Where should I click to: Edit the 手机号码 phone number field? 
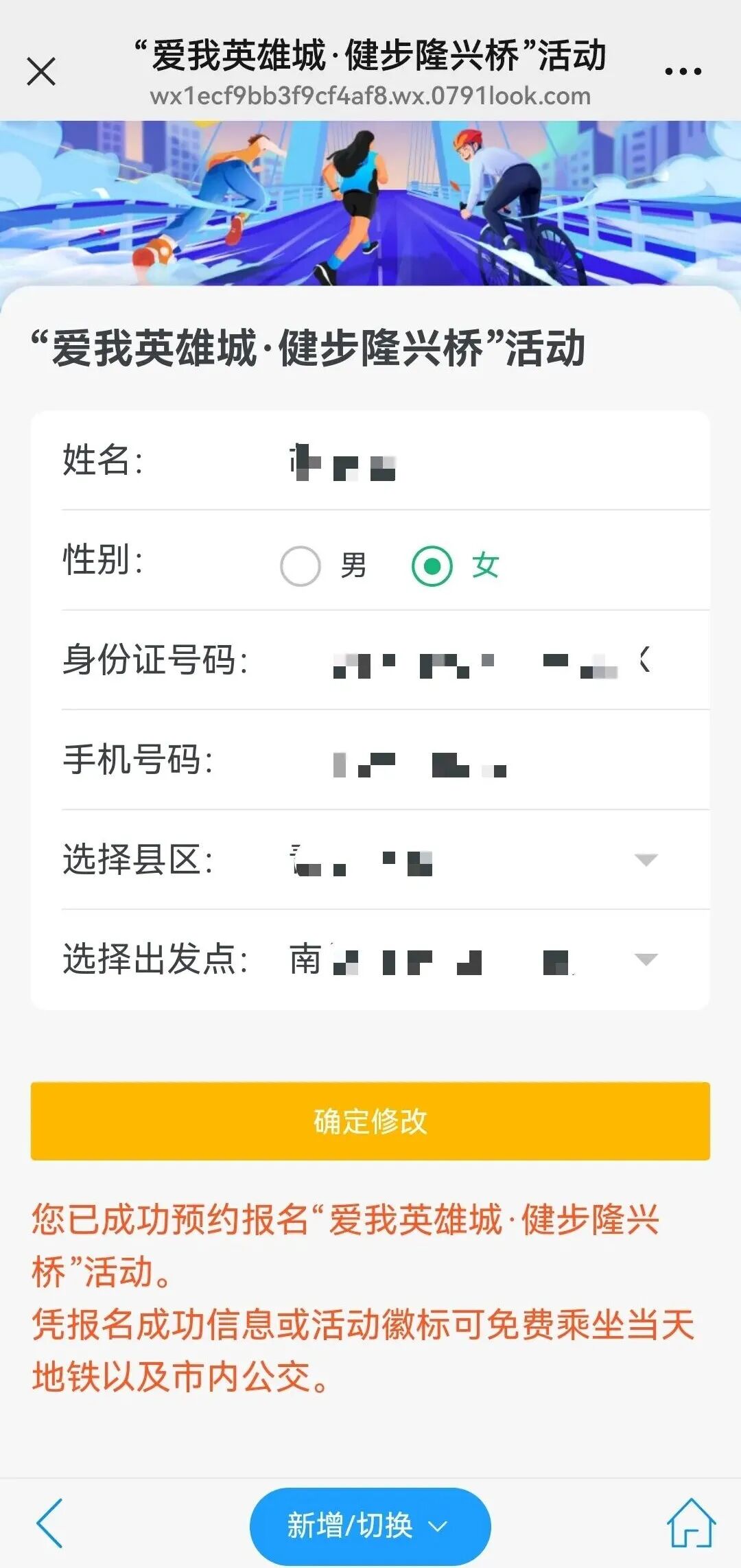(480, 762)
